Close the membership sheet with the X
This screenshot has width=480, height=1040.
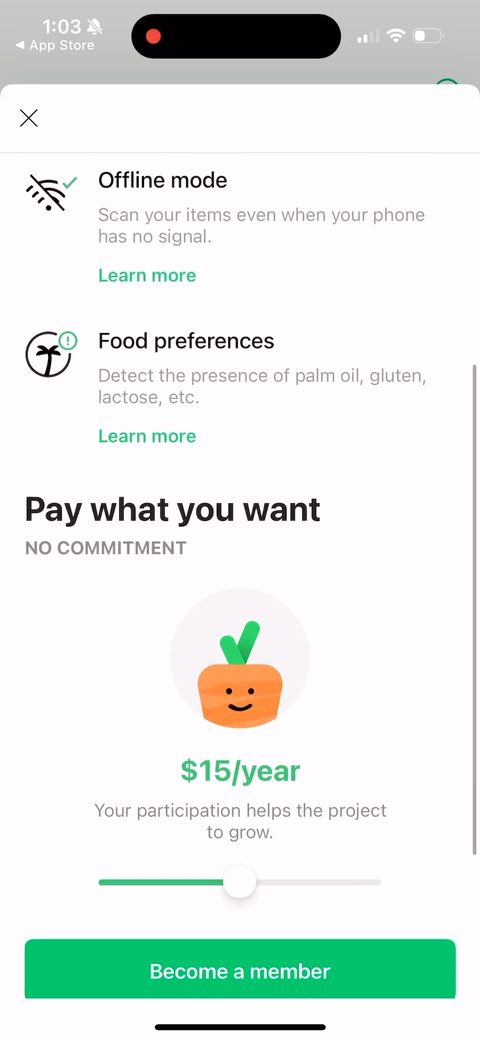pos(29,118)
